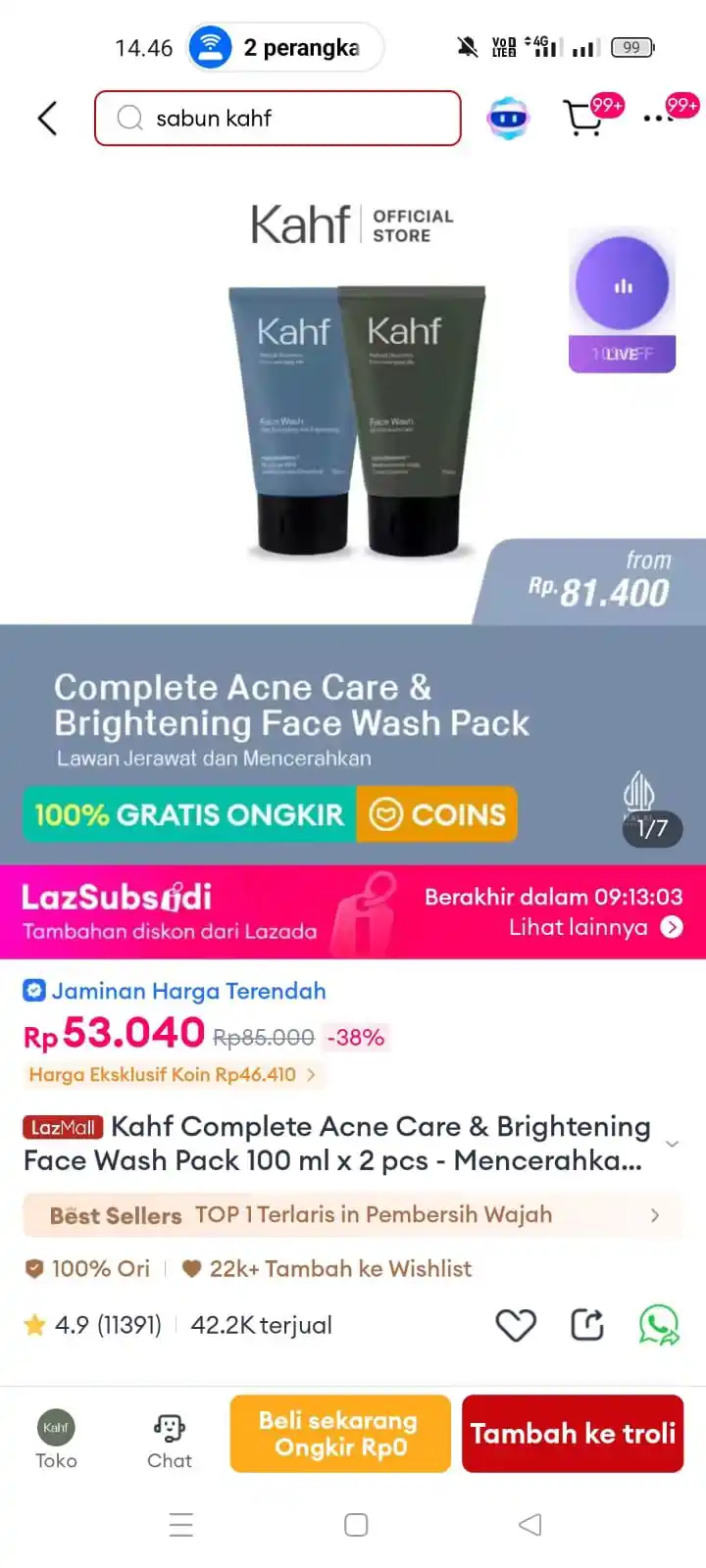This screenshot has height=1568, width=706.
Task: Share product via WhatsApp icon
Action: [659, 1325]
